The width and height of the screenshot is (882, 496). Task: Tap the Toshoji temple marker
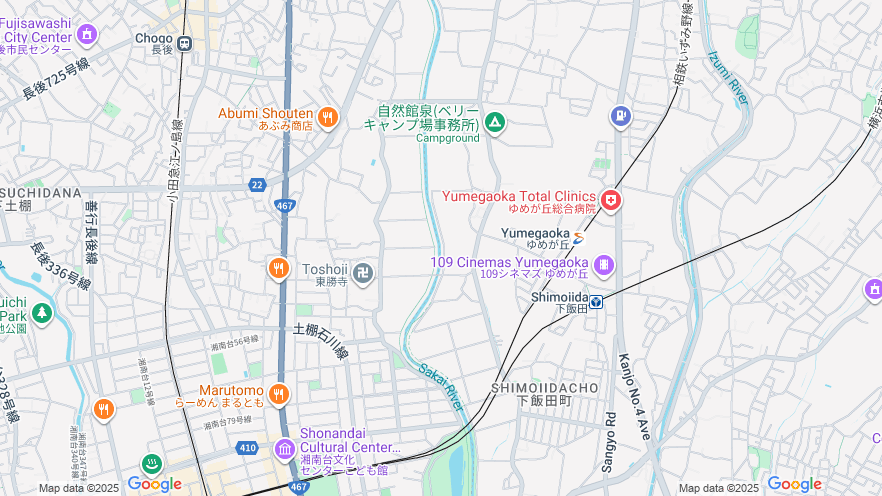click(x=366, y=272)
